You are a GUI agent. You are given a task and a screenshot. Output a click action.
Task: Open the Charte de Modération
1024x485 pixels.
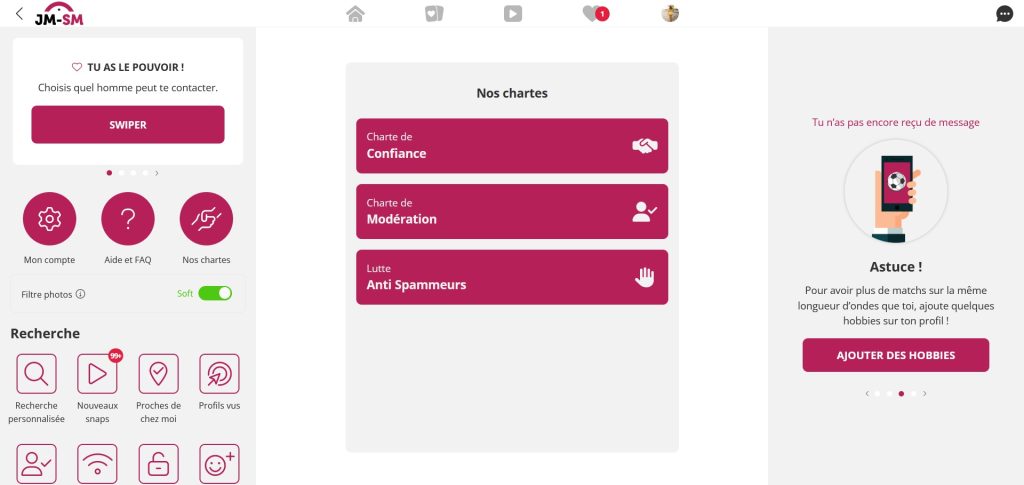coord(512,211)
